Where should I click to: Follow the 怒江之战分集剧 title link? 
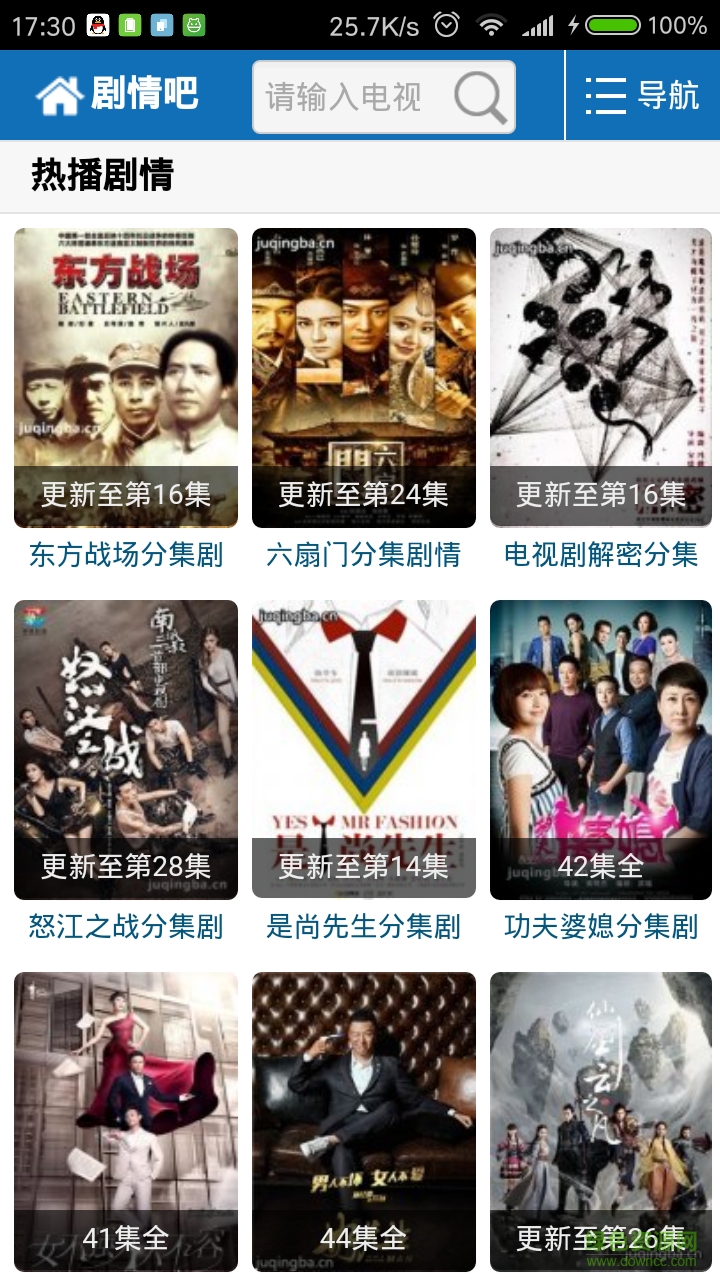(x=126, y=927)
